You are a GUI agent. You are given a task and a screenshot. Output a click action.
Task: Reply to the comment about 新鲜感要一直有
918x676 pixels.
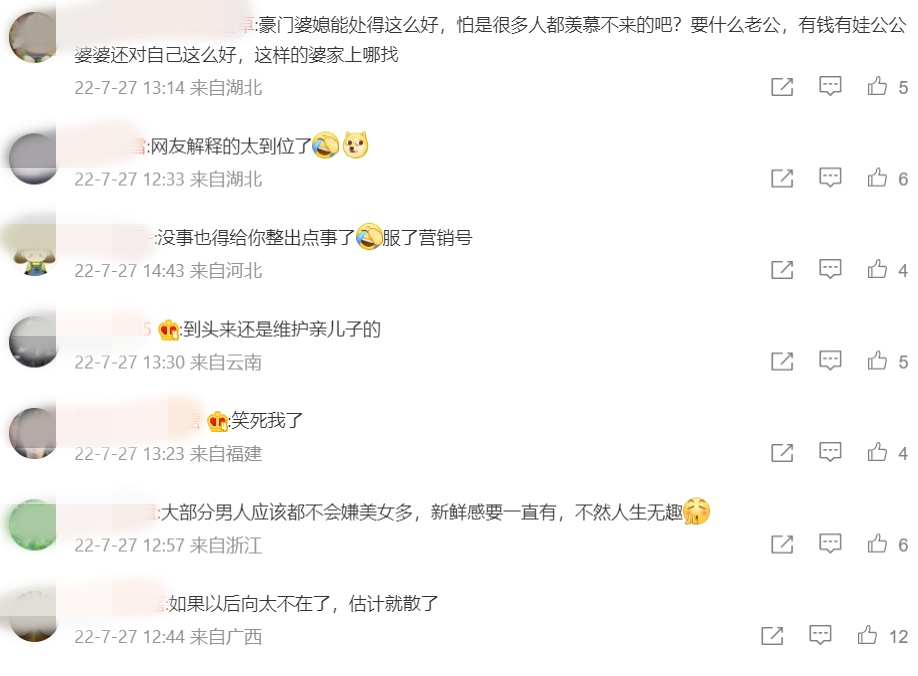830,545
